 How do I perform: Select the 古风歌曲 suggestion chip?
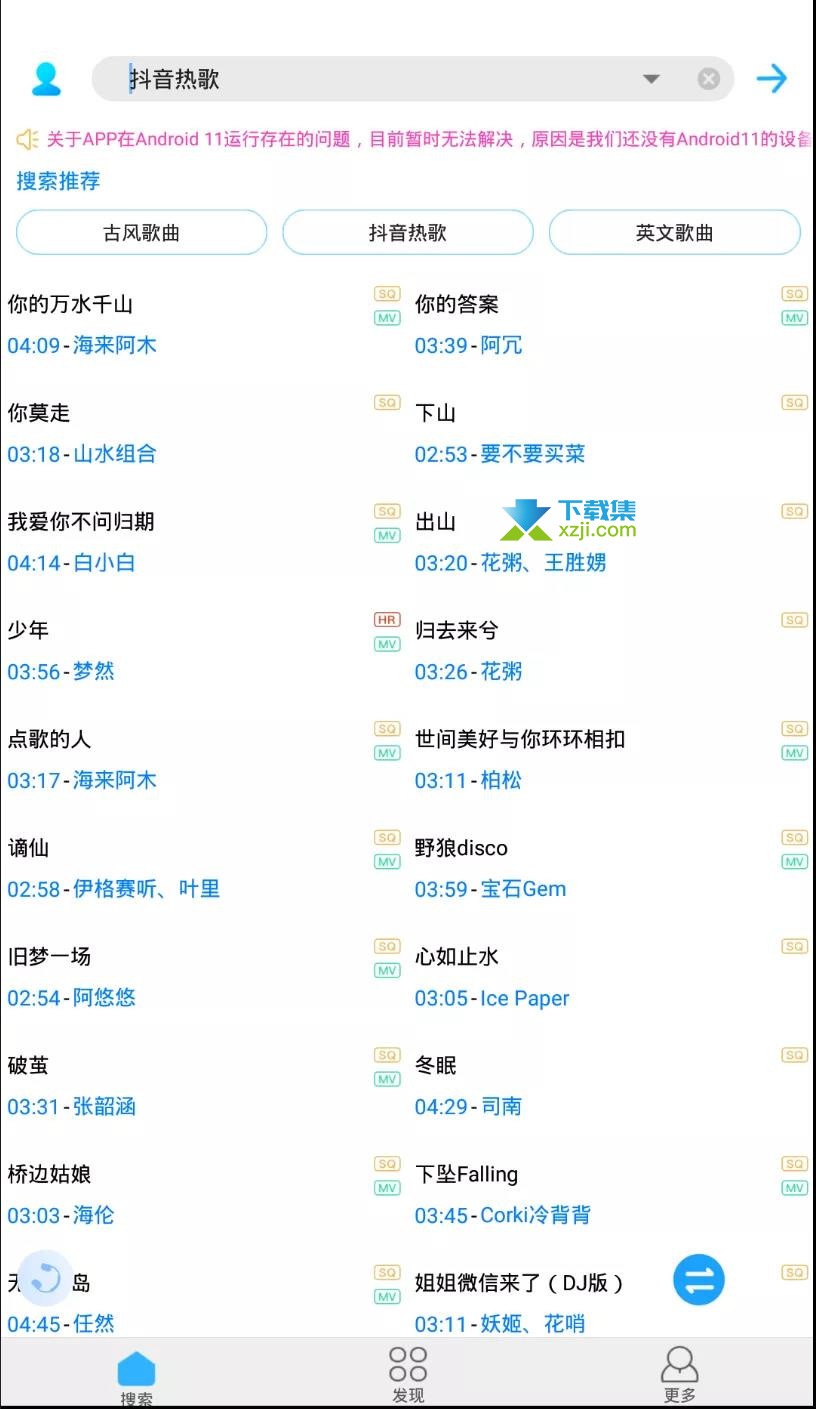(x=141, y=233)
